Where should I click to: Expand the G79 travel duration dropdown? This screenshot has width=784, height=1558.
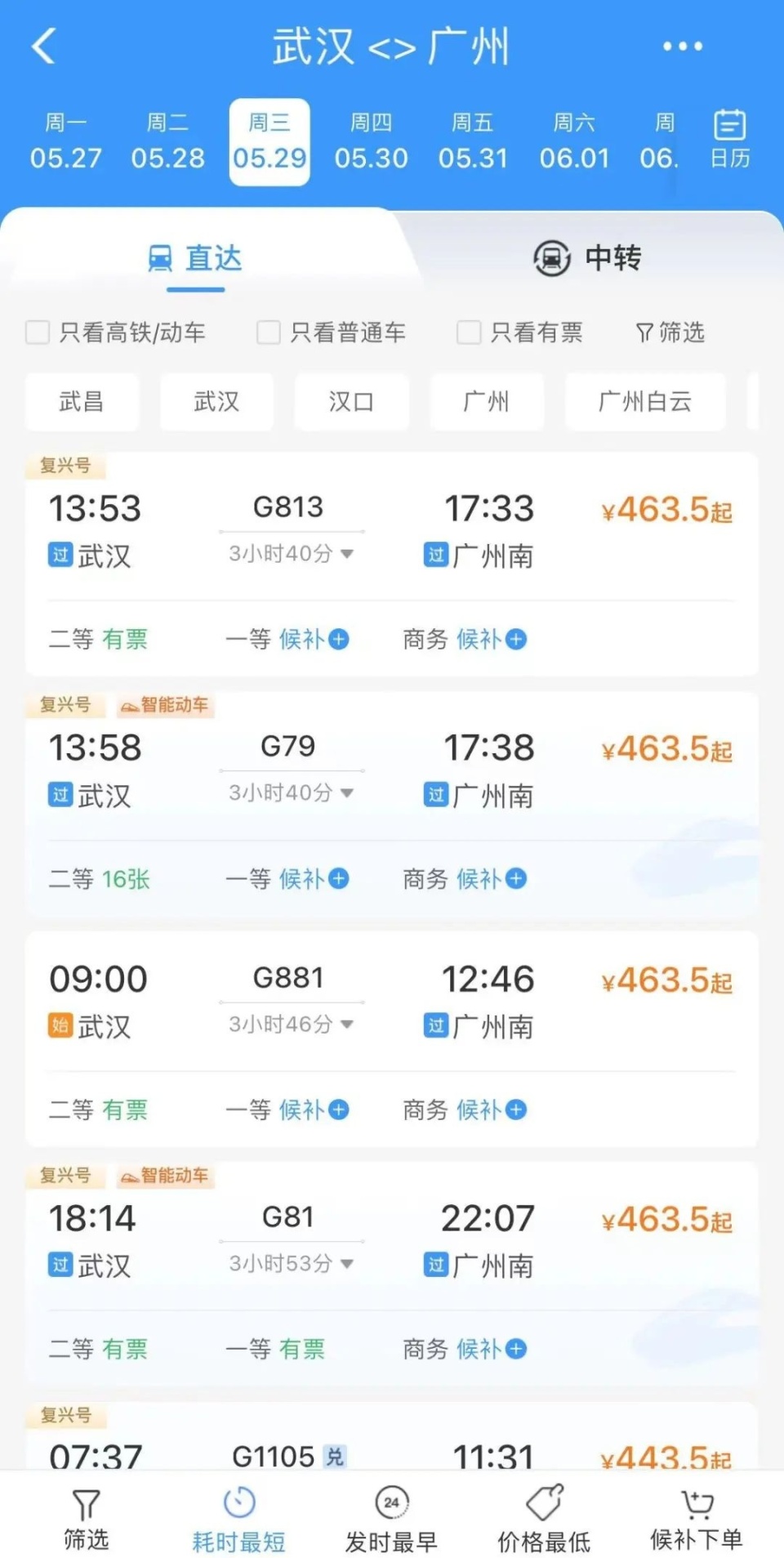tap(346, 792)
